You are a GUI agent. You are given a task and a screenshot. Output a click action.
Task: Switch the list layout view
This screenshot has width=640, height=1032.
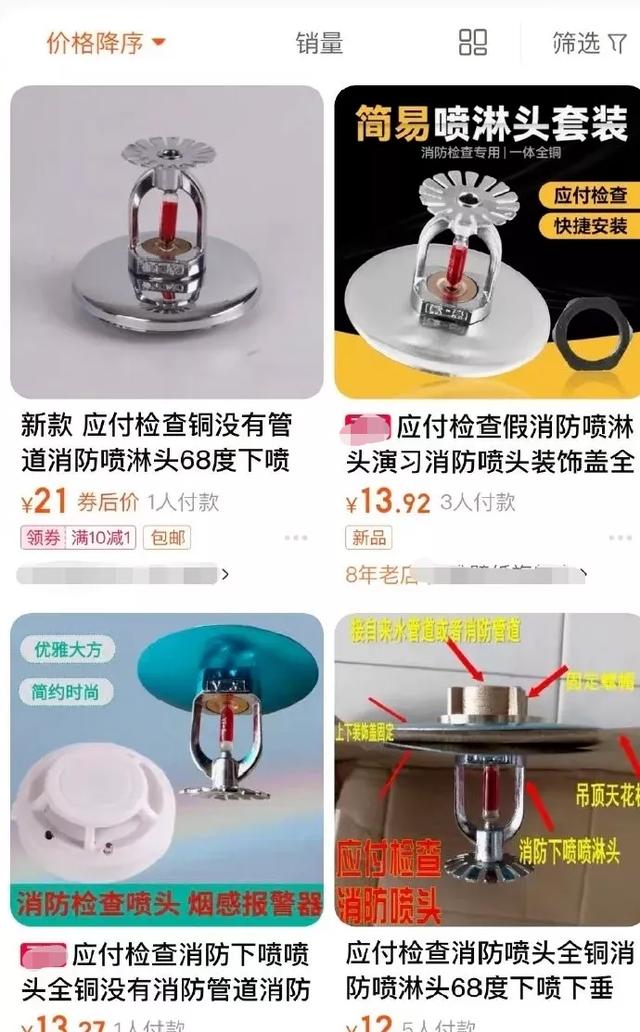click(x=473, y=42)
